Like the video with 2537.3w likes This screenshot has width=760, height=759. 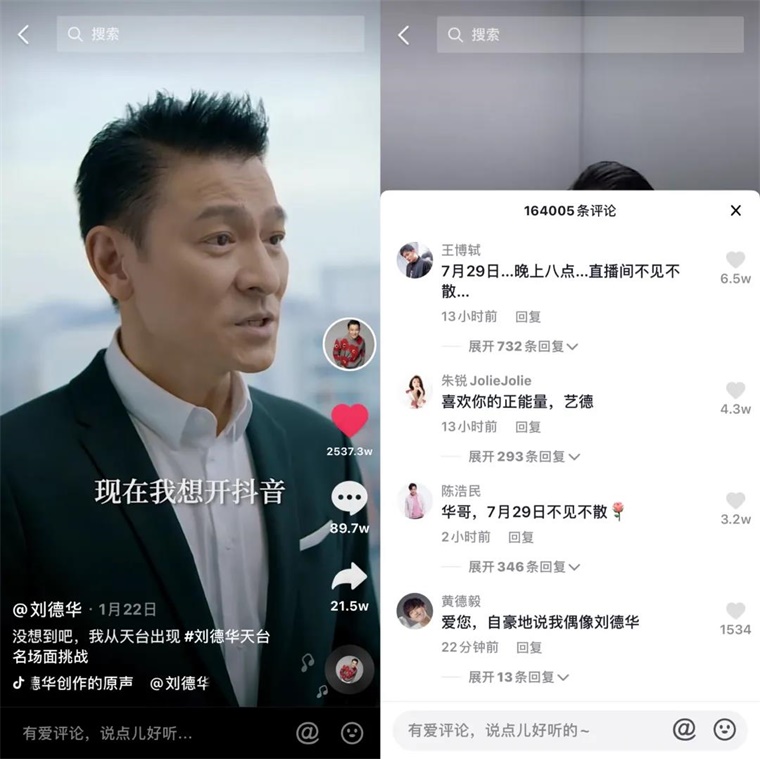(x=349, y=421)
